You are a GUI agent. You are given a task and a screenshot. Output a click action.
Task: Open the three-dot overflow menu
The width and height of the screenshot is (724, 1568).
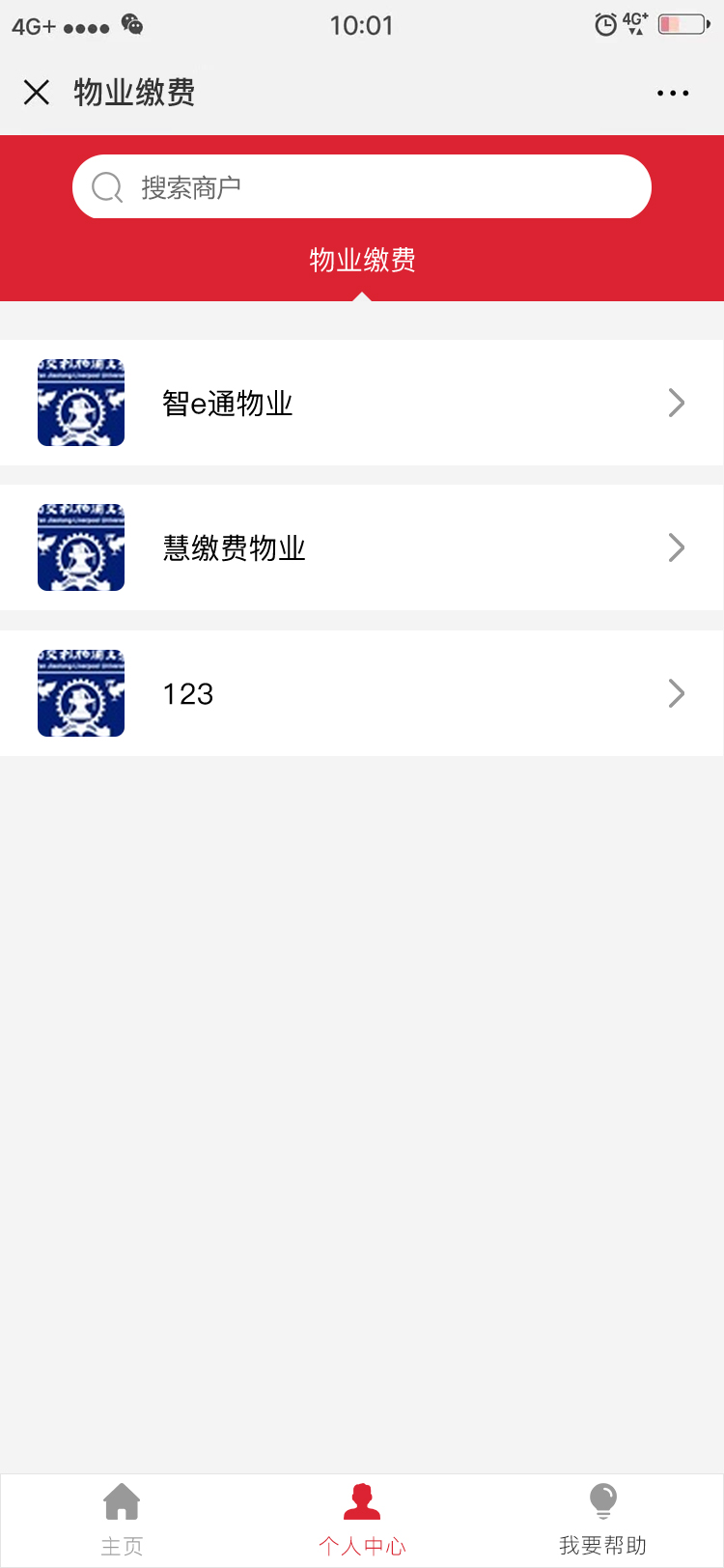point(672,93)
